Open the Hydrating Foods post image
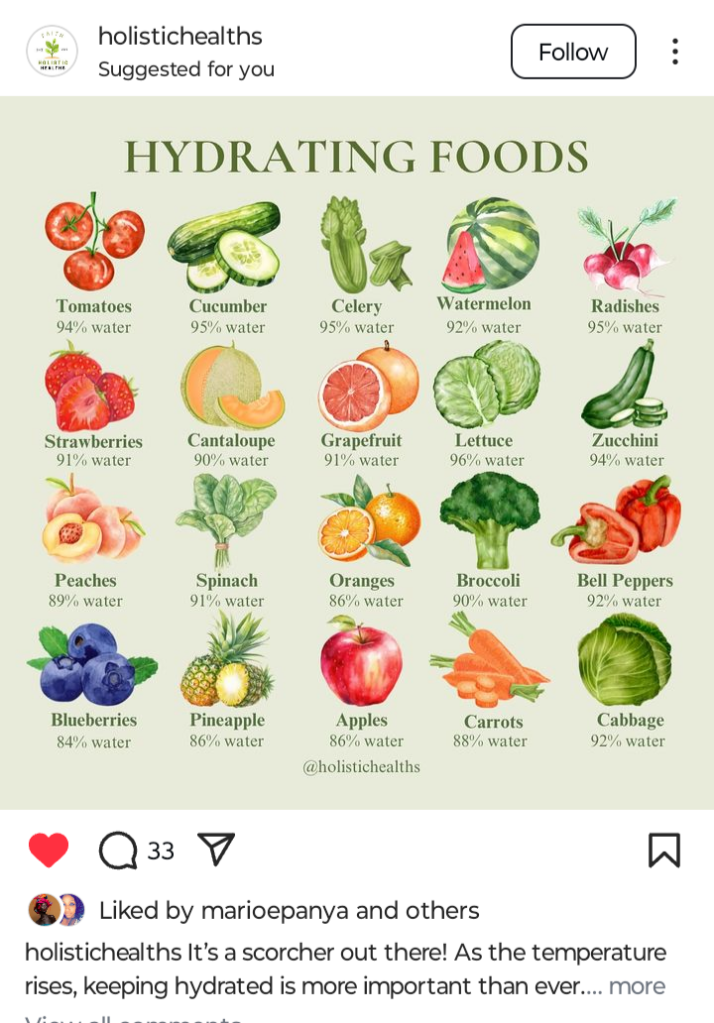 (357, 452)
